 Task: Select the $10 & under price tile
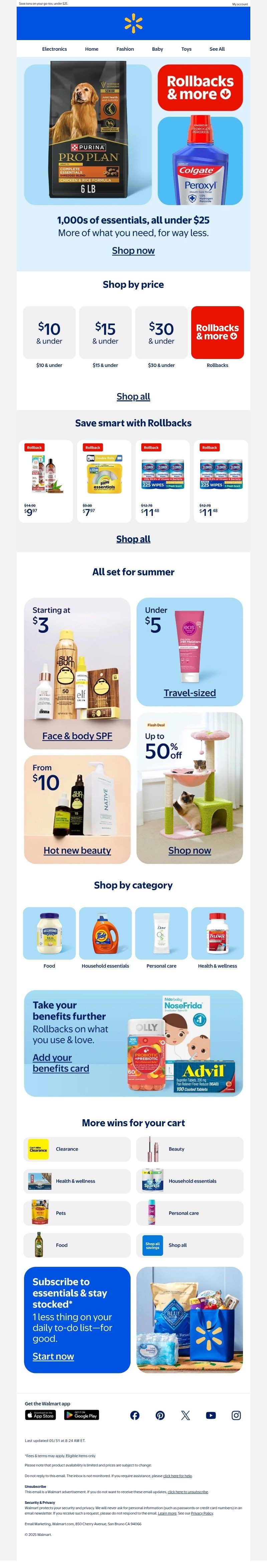pos(49,333)
